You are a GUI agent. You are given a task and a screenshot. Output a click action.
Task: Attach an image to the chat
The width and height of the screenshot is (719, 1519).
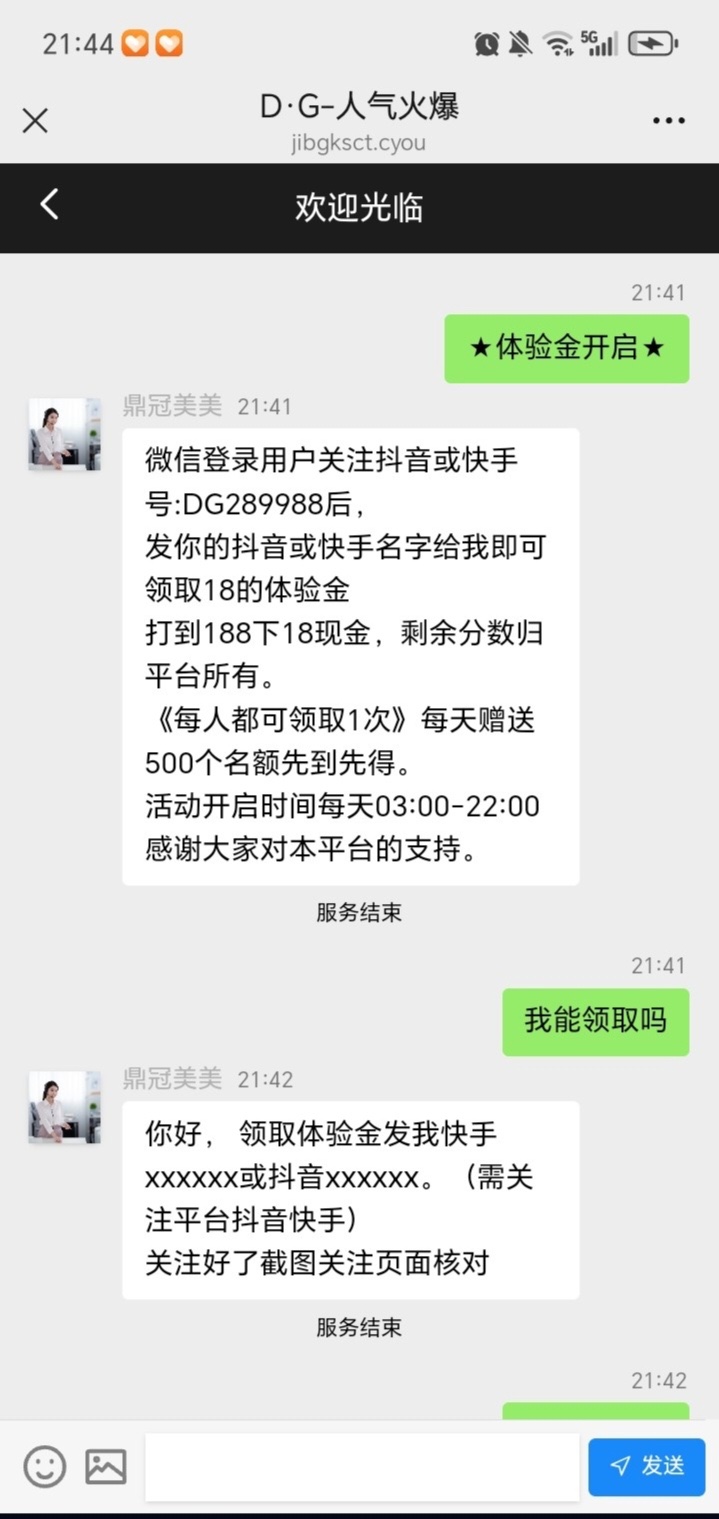(x=106, y=1466)
